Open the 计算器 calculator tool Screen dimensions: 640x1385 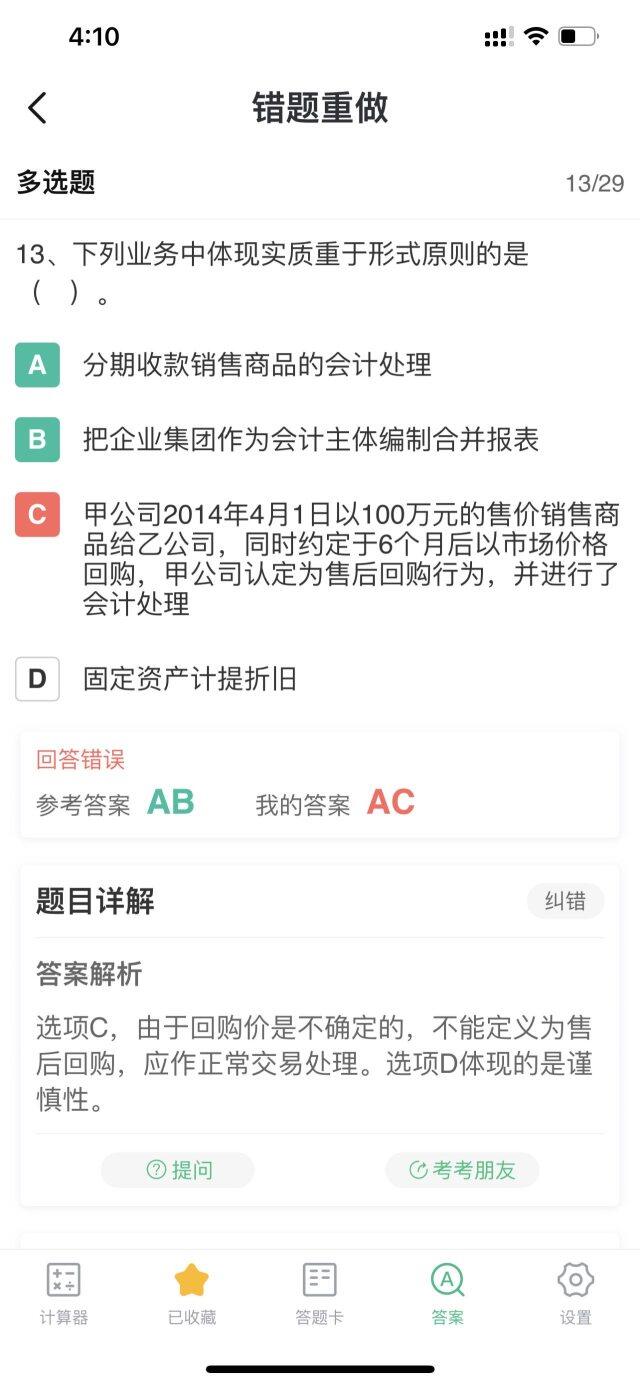[64, 1293]
